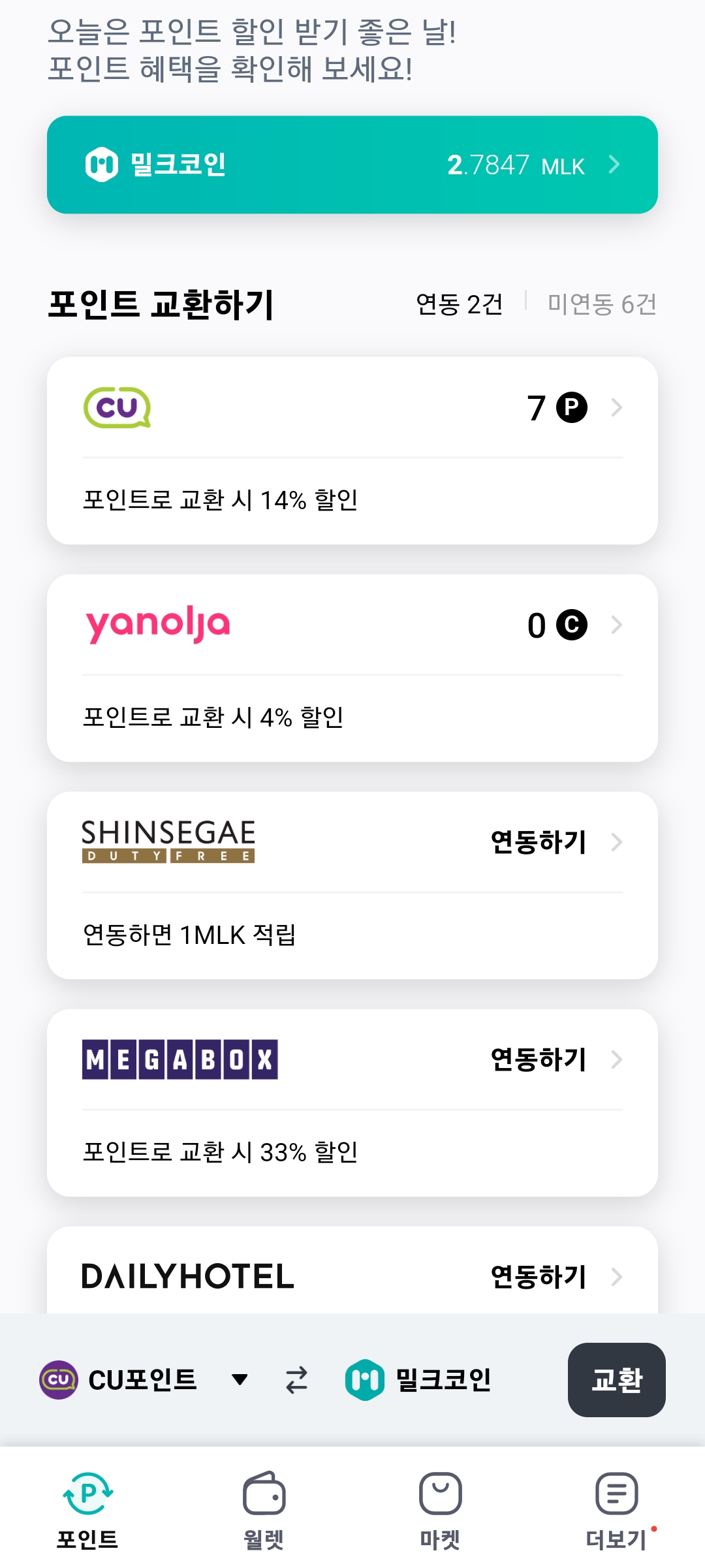Open the 밀크코인 balance banner
This screenshot has height=1568, width=705.
click(352, 165)
